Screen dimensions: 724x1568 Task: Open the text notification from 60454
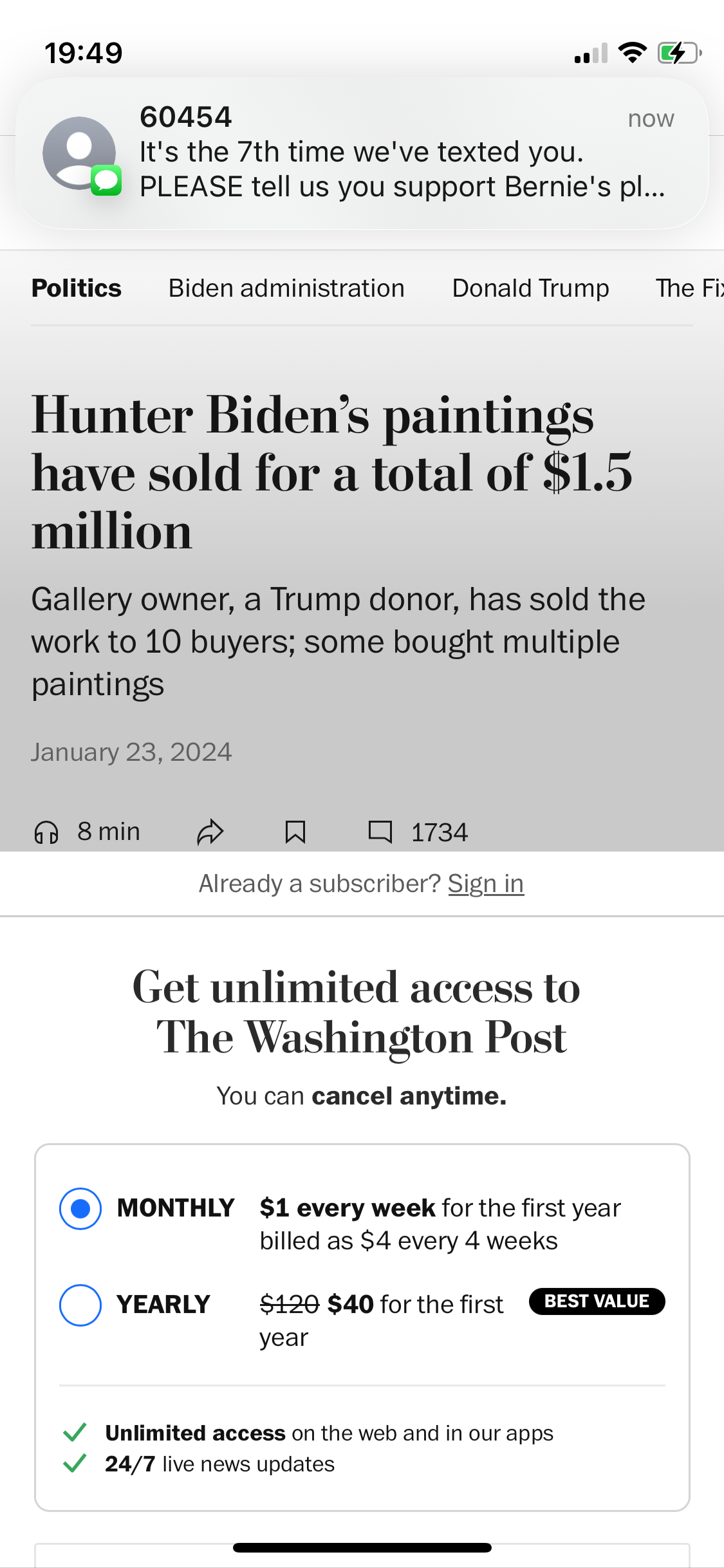[x=362, y=153]
